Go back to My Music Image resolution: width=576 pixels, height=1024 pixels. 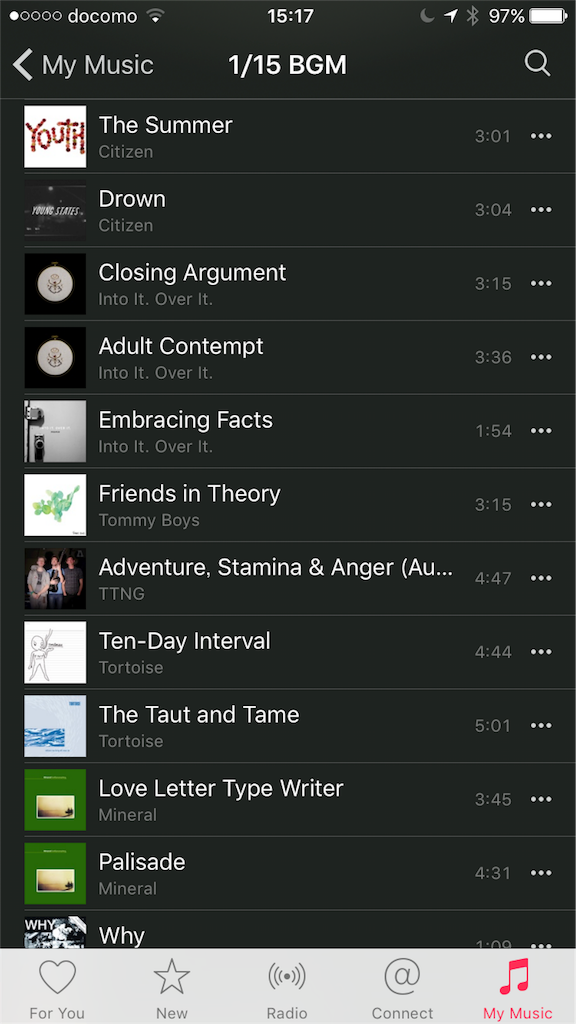[83, 65]
